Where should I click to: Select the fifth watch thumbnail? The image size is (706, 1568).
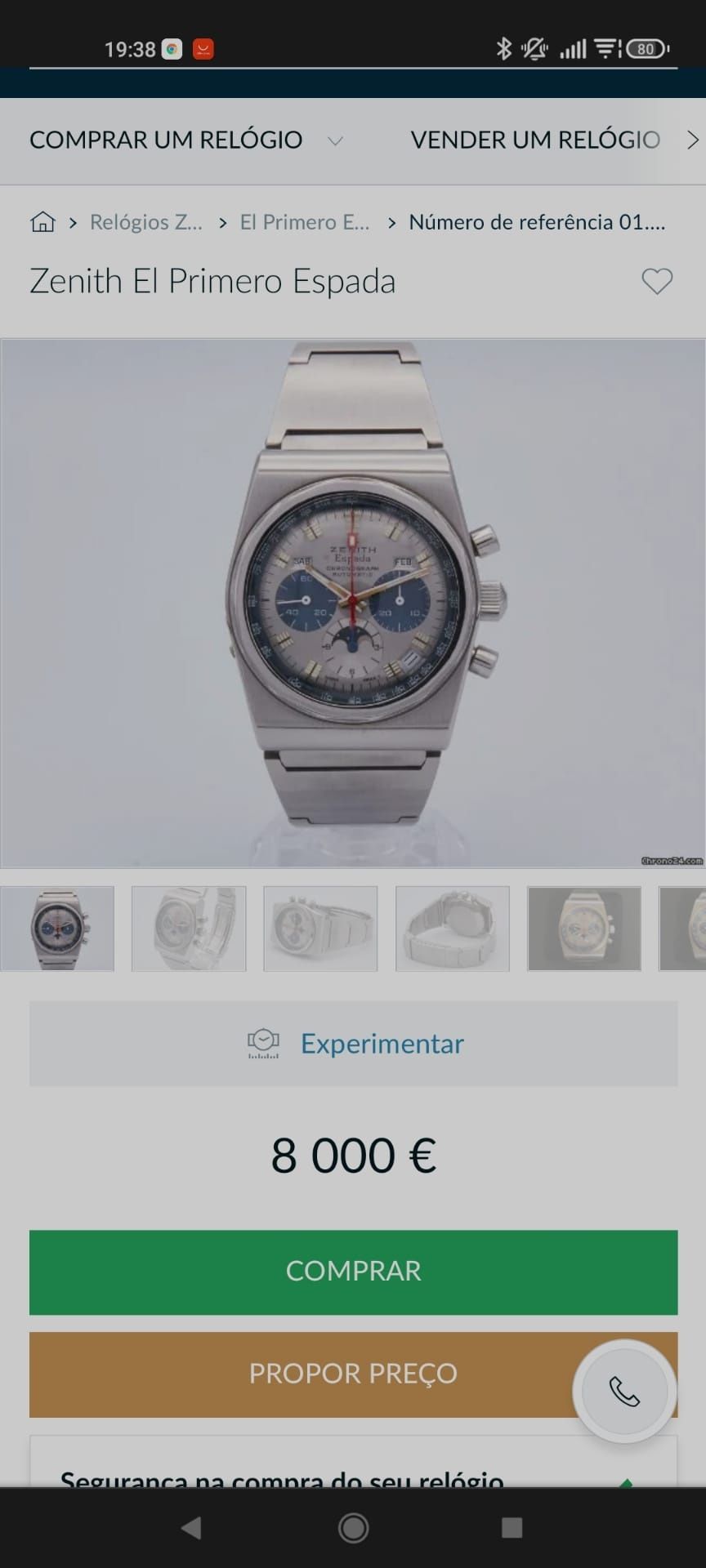click(584, 929)
